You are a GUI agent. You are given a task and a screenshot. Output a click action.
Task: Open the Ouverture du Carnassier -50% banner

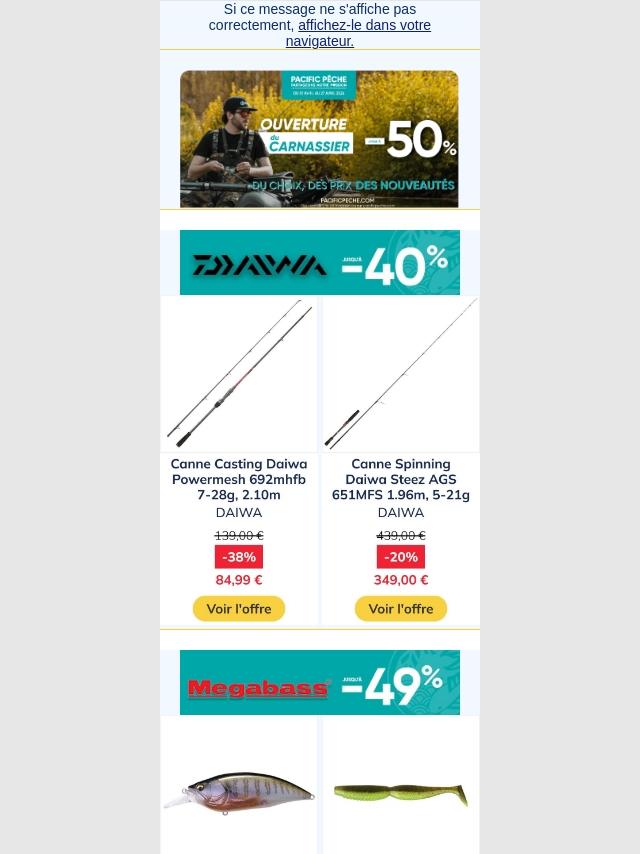(x=319, y=139)
